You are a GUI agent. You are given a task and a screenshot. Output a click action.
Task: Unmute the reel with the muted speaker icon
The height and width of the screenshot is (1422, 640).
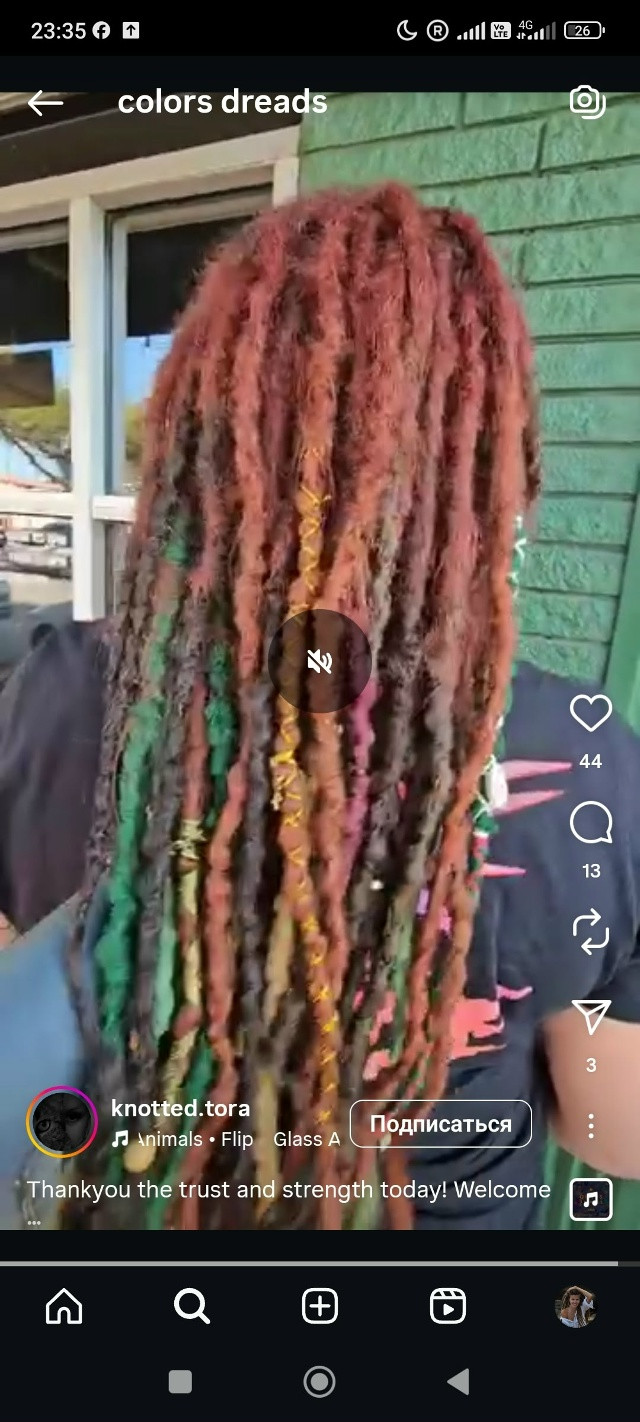(320, 661)
